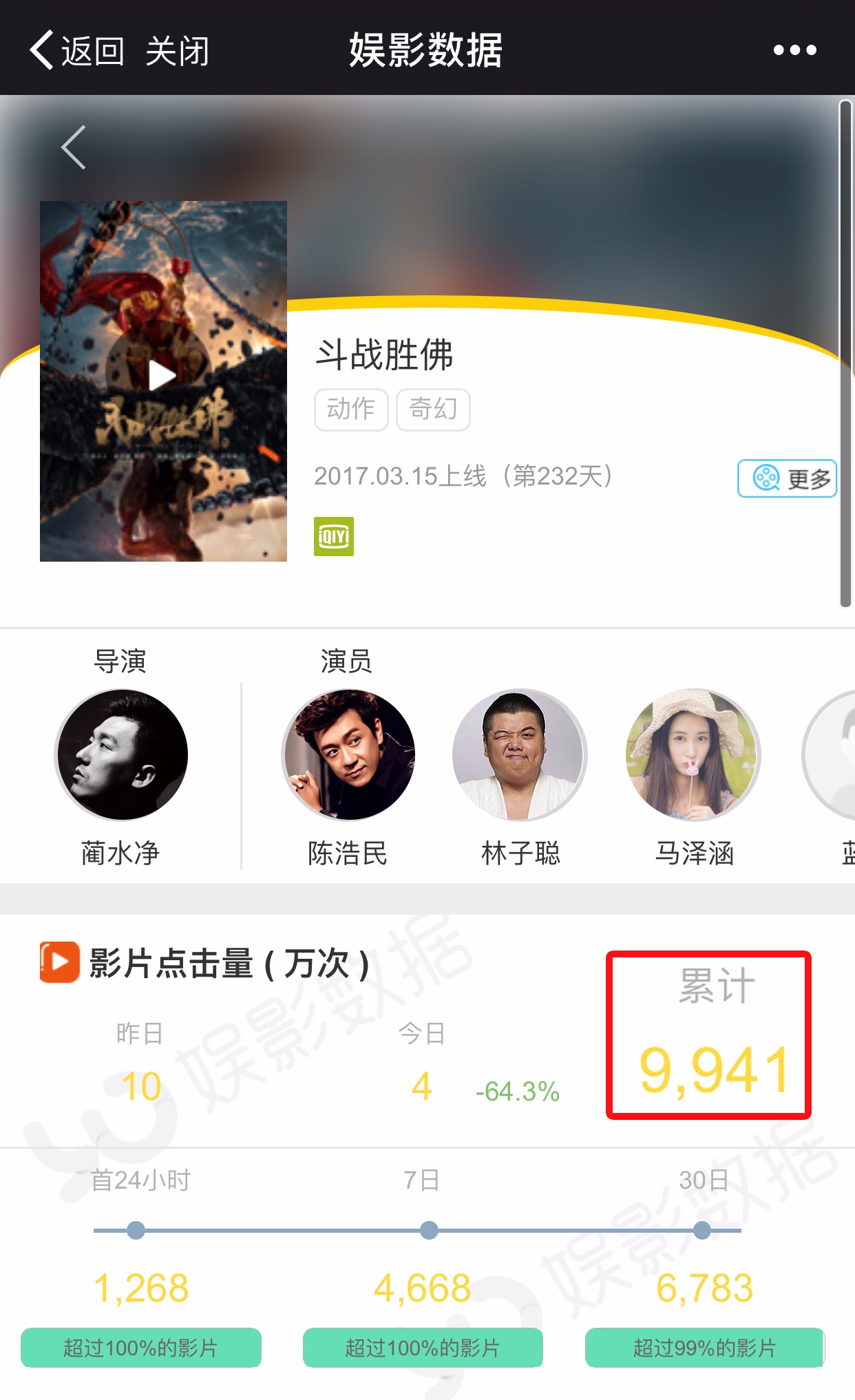Tap the iQIYI platform icon
This screenshot has height=1400, width=855.
(x=334, y=536)
